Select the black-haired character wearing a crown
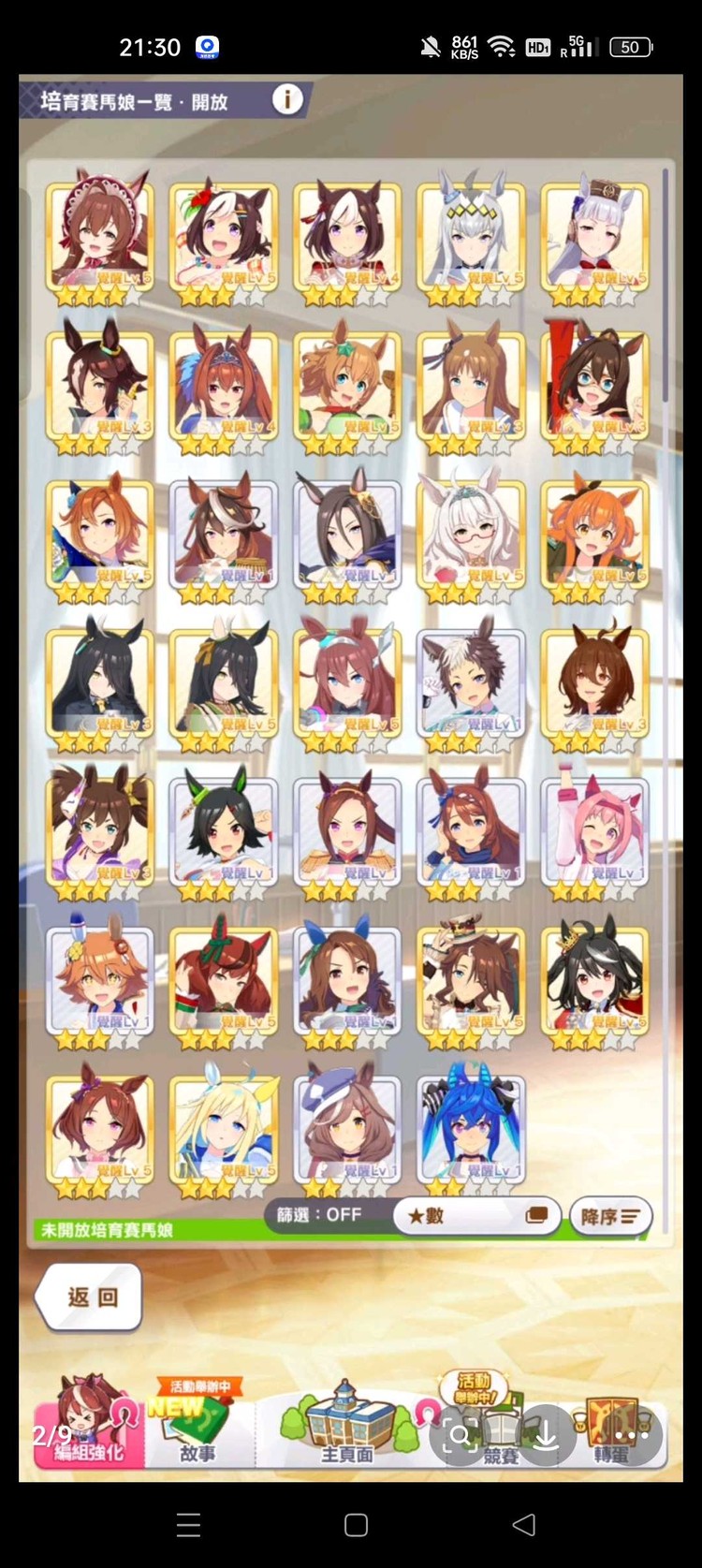Viewport: 702px width, 1568px height. coord(595,980)
